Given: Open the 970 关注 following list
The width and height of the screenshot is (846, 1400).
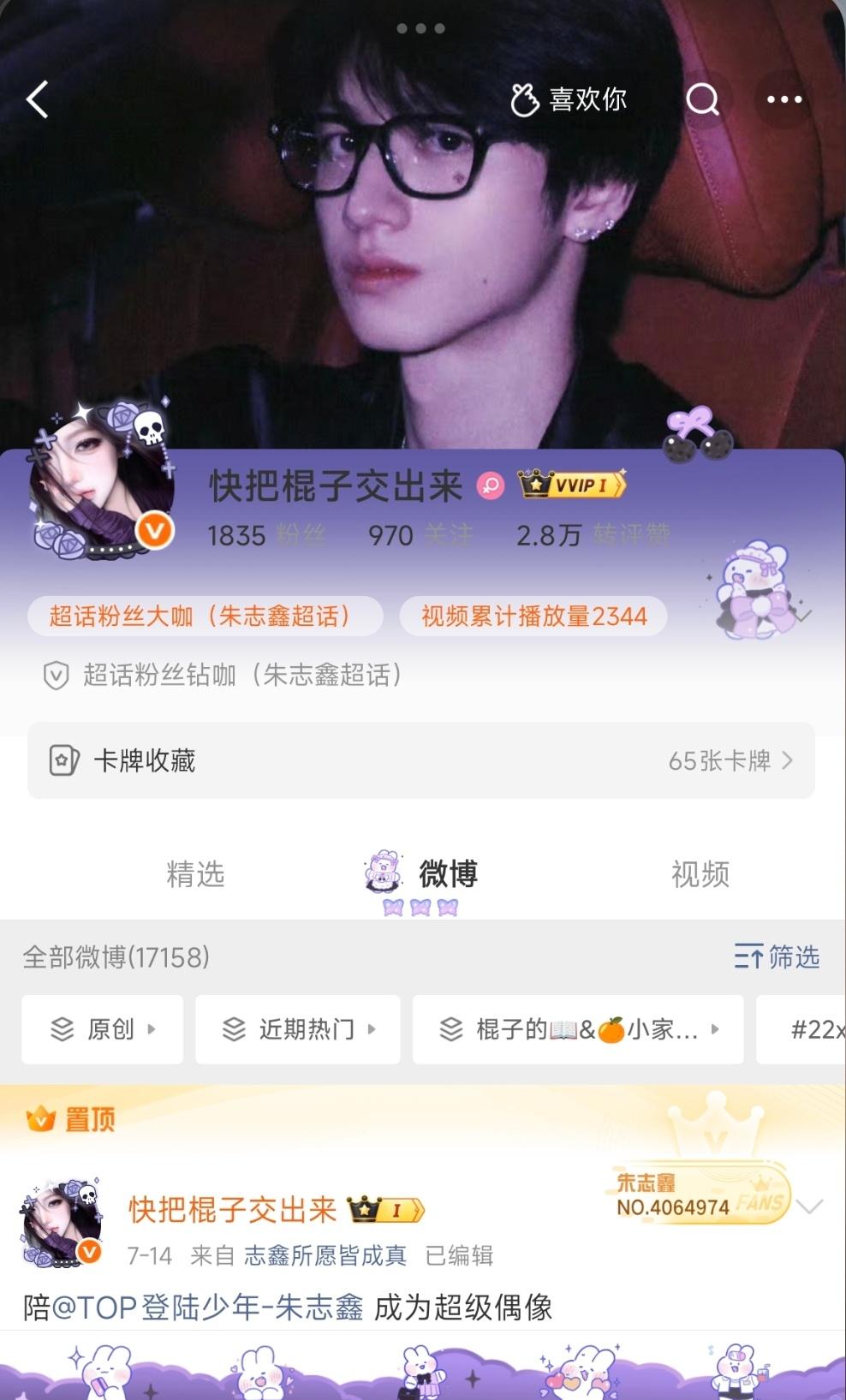Looking at the screenshot, I should [420, 535].
